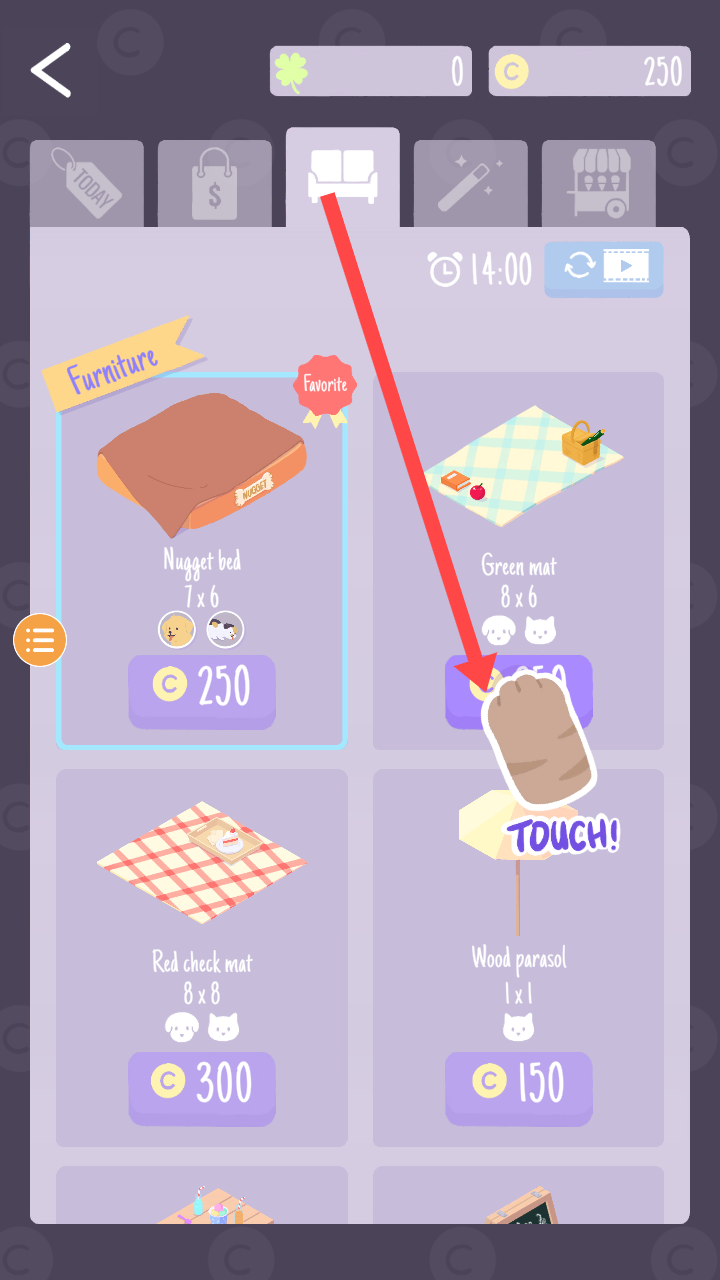Open the orange list menu button
Image resolution: width=720 pixels, height=1280 pixels.
(40, 640)
